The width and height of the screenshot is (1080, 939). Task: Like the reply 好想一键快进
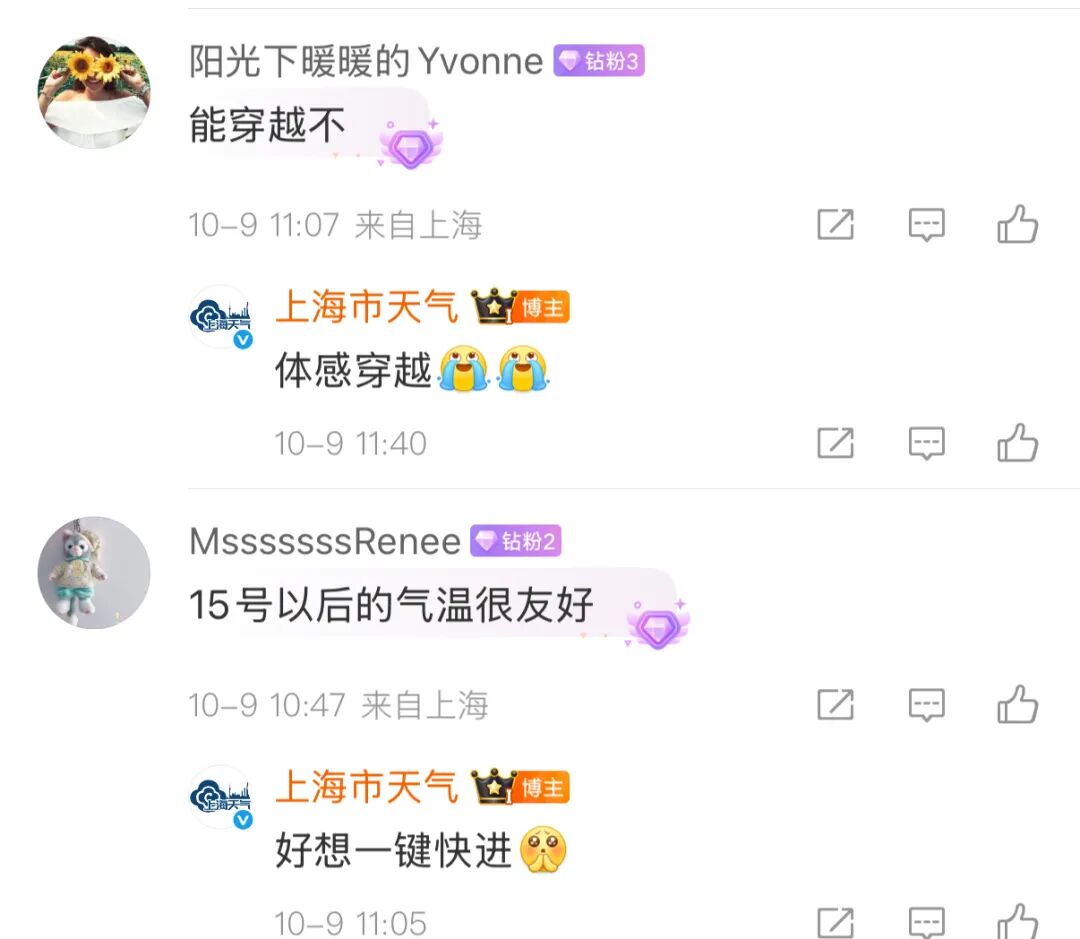coord(1018,920)
